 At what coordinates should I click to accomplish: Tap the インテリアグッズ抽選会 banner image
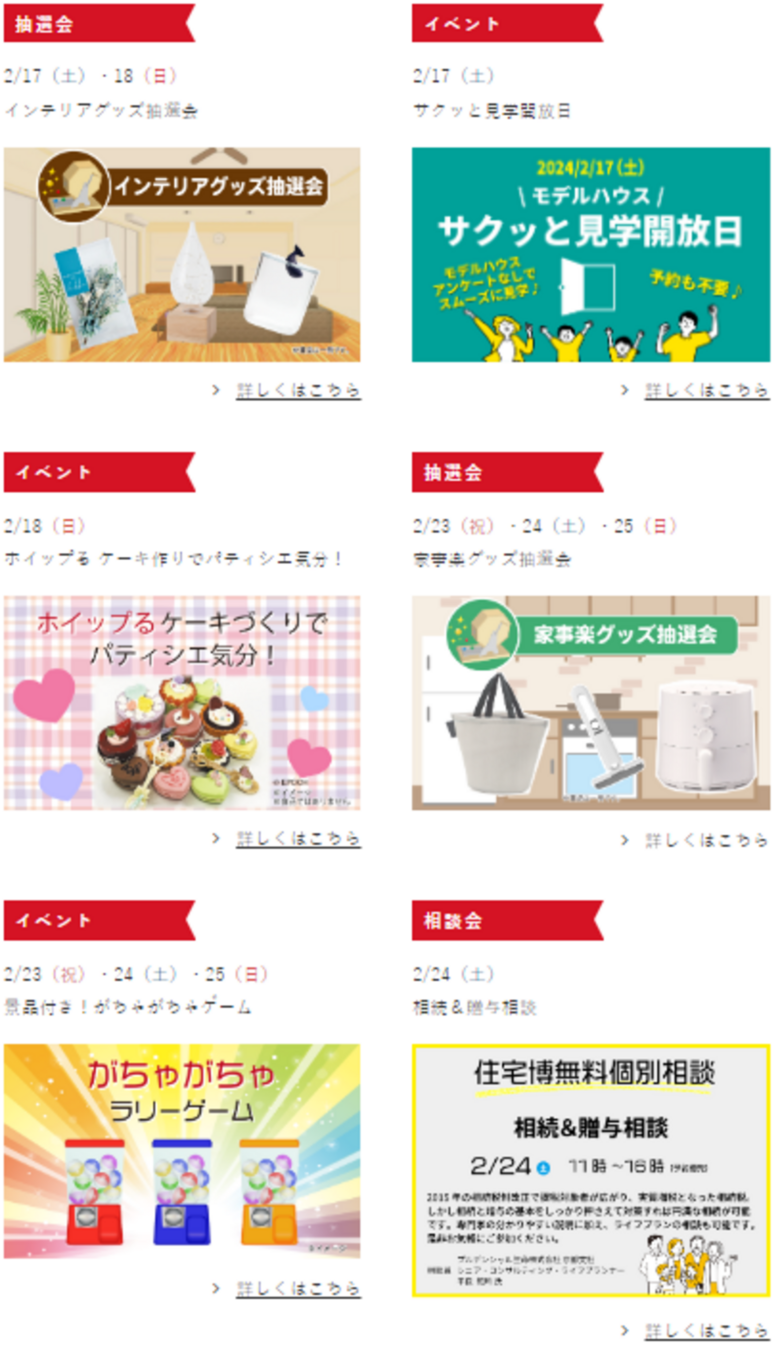pos(182,255)
